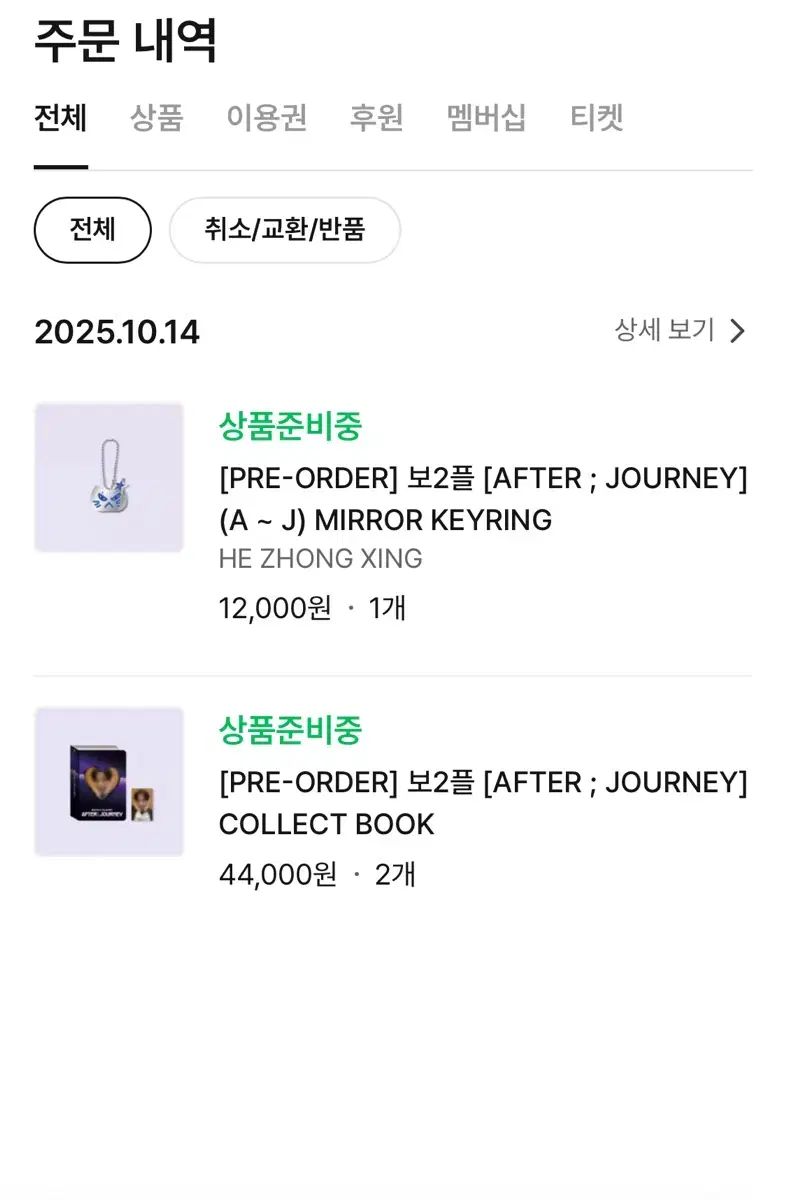787x1200 pixels.
Task: Click the HE ZHONG XING option text
Action: 320,558
